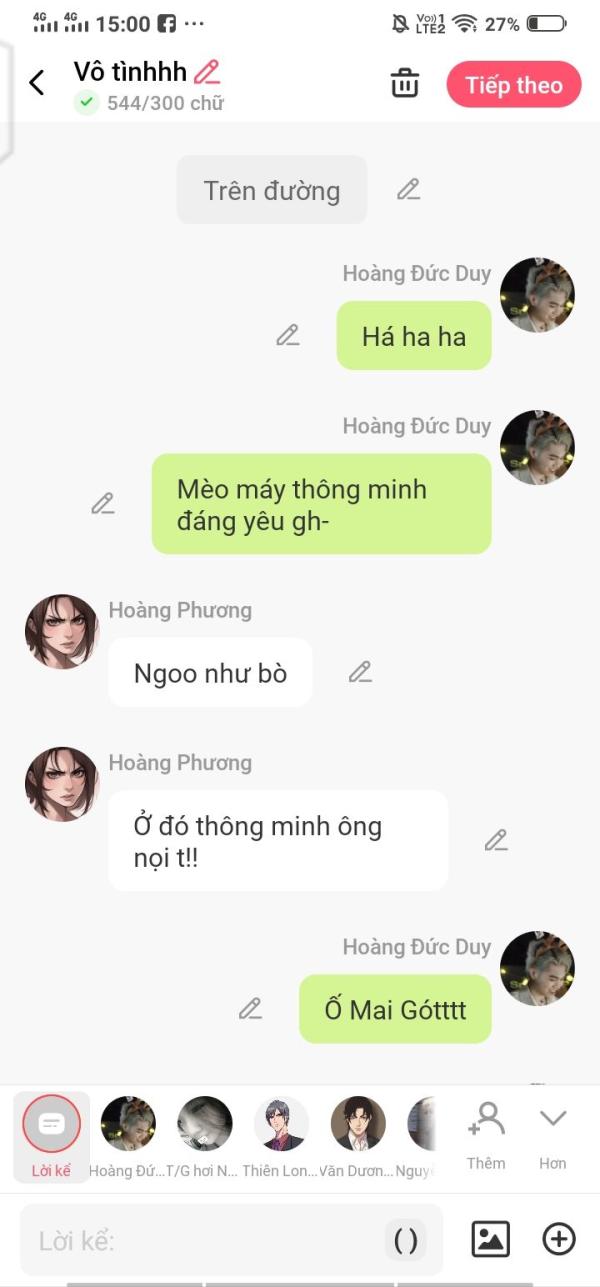Select the Lời kể narrator option
This screenshot has height=1287, width=600.
tap(51, 1136)
